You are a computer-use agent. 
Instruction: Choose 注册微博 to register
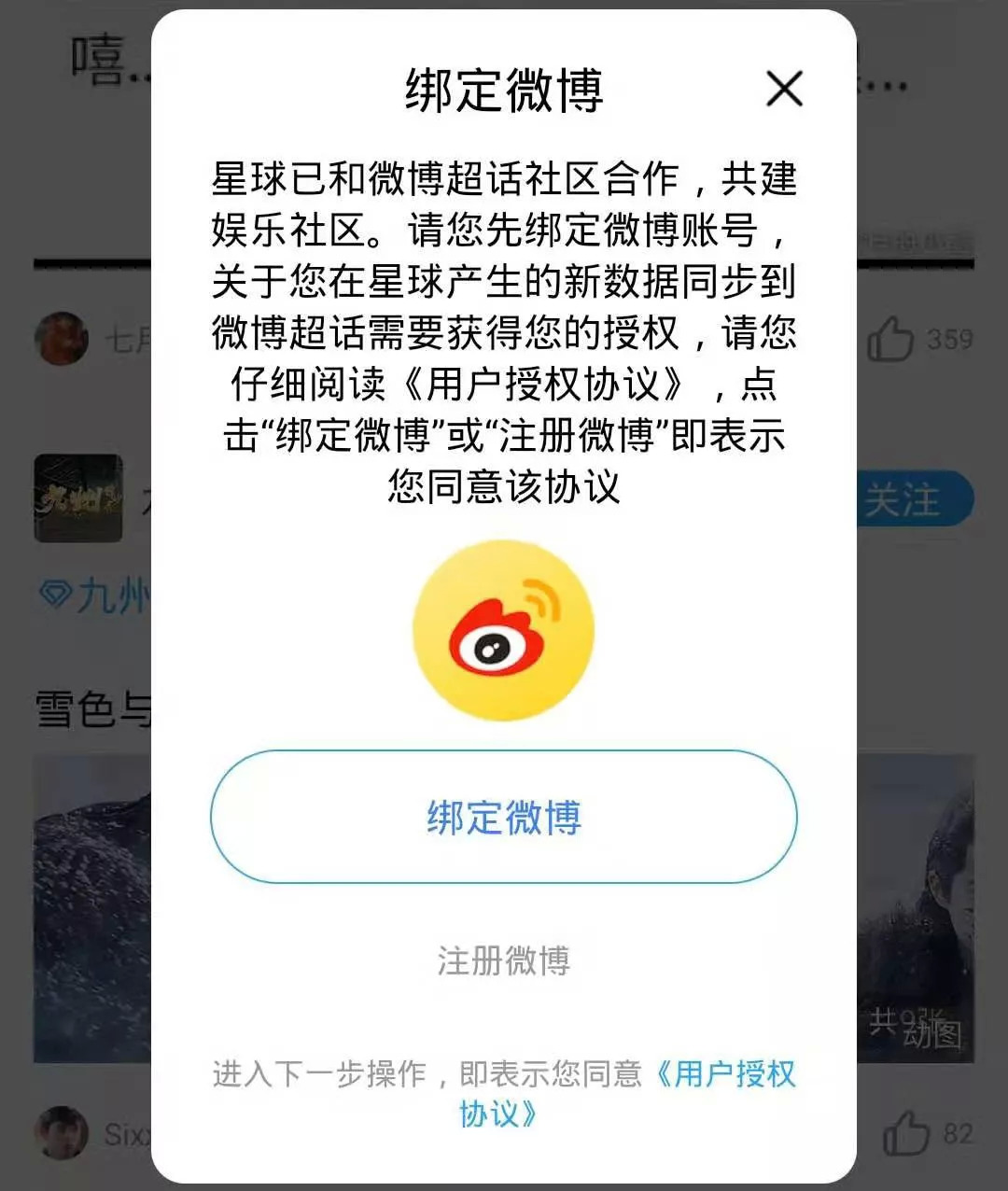coord(504,960)
